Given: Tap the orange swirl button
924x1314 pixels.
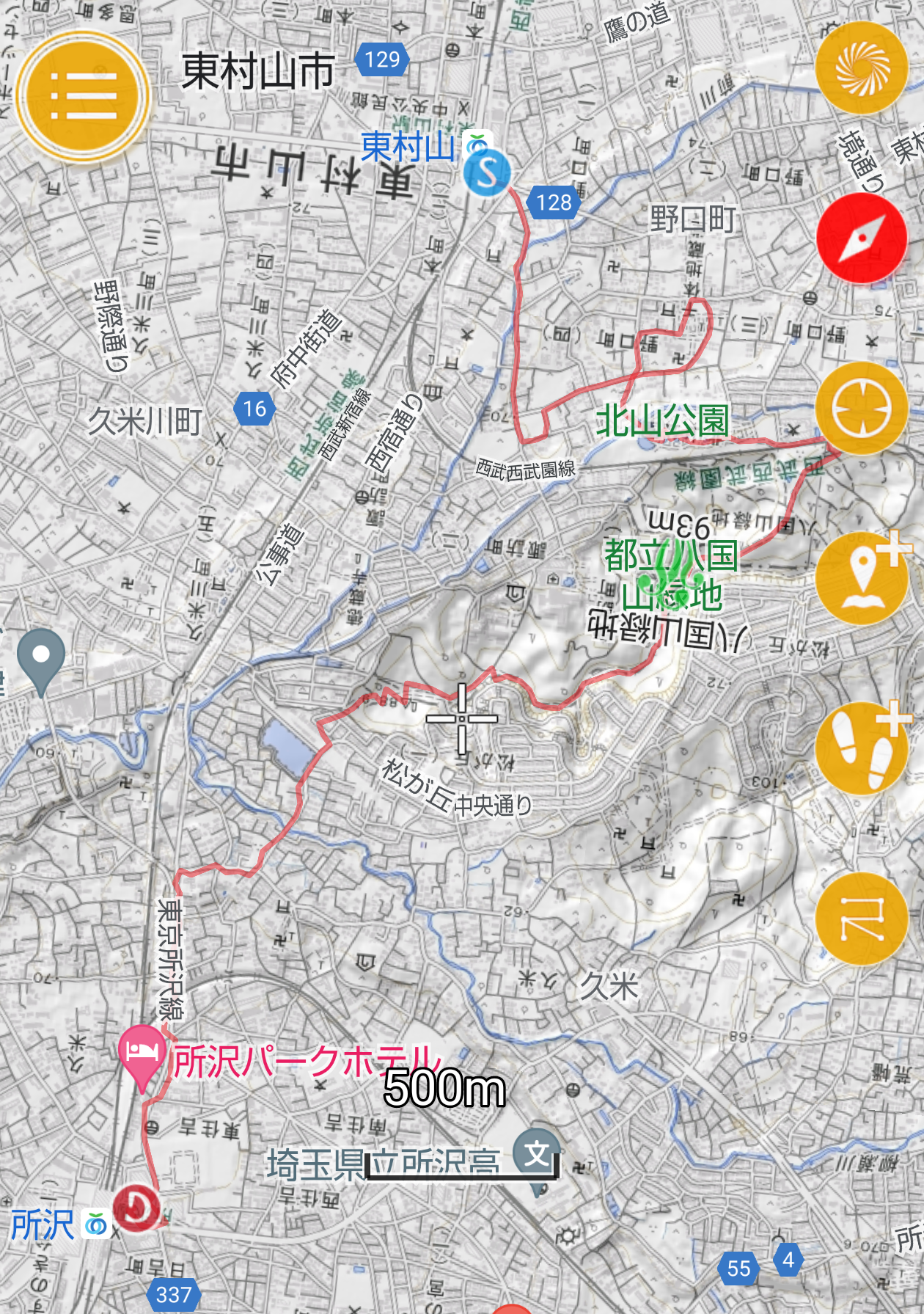Looking at the screenshot, I should (862, 68).
